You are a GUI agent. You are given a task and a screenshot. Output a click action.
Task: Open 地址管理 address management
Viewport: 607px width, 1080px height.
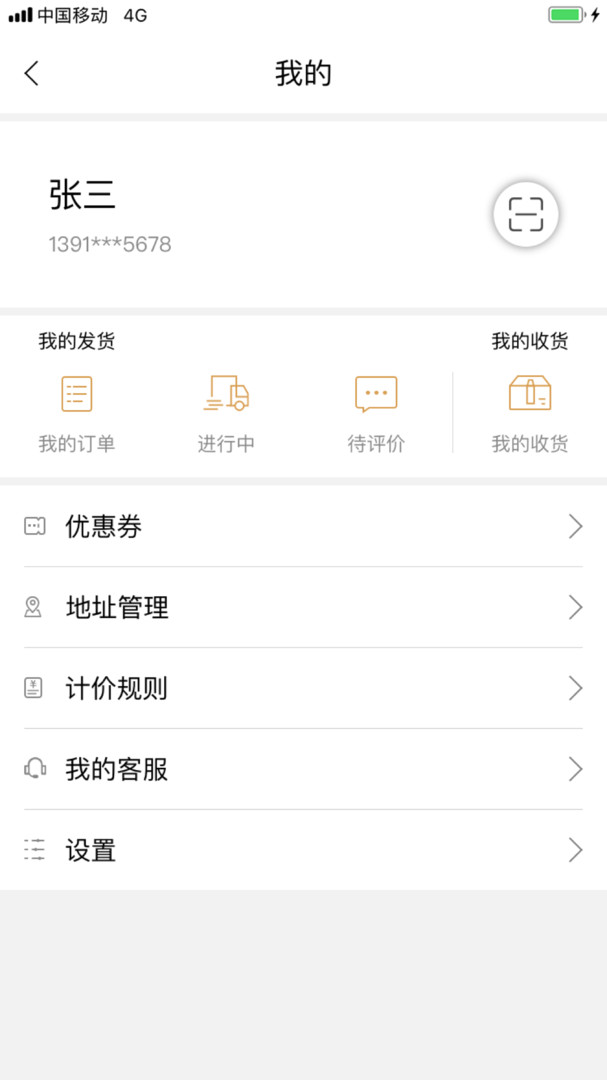pos(303,608)
